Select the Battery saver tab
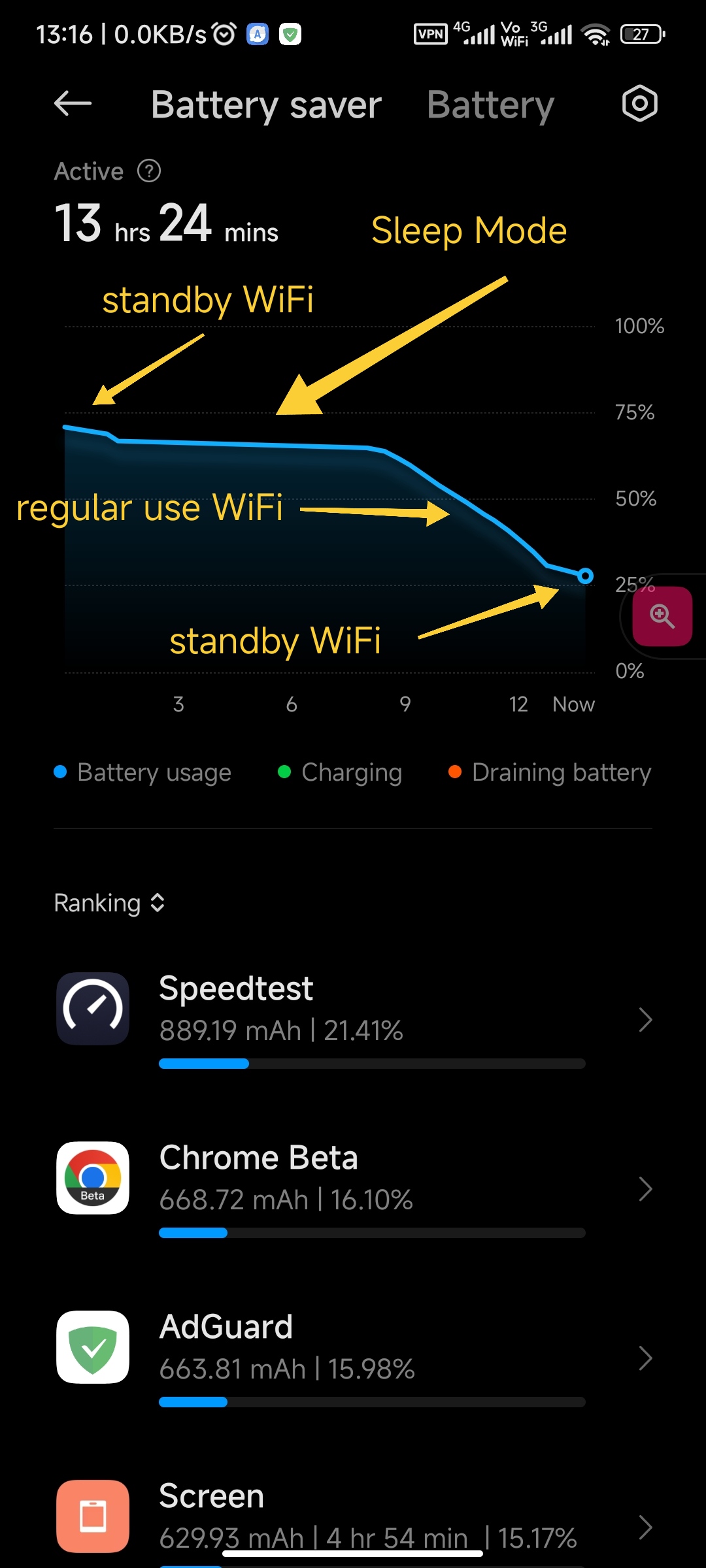Screen dimensions: 706x1568 pyautogui.click(x=266, y=105)
